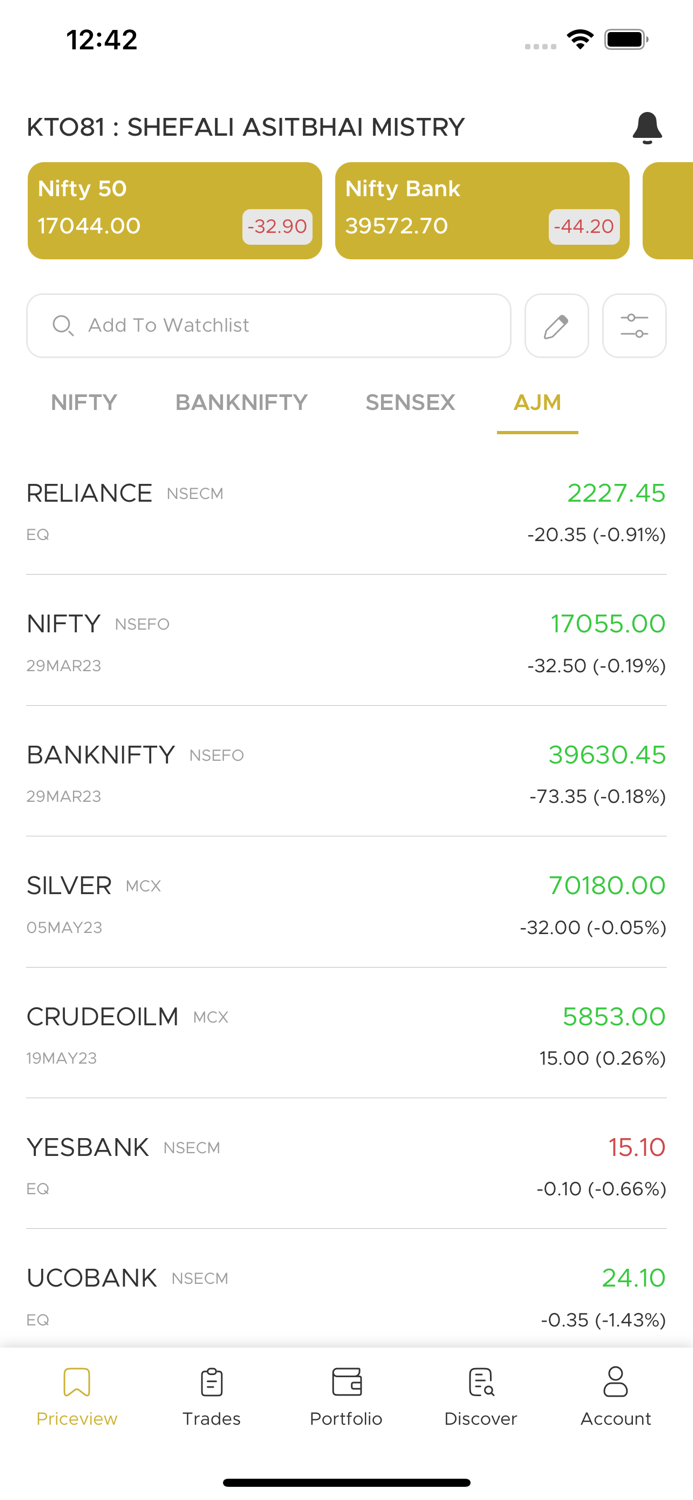Open the Nifty 50 index card

pyautogui.click(x=174, y=211)
